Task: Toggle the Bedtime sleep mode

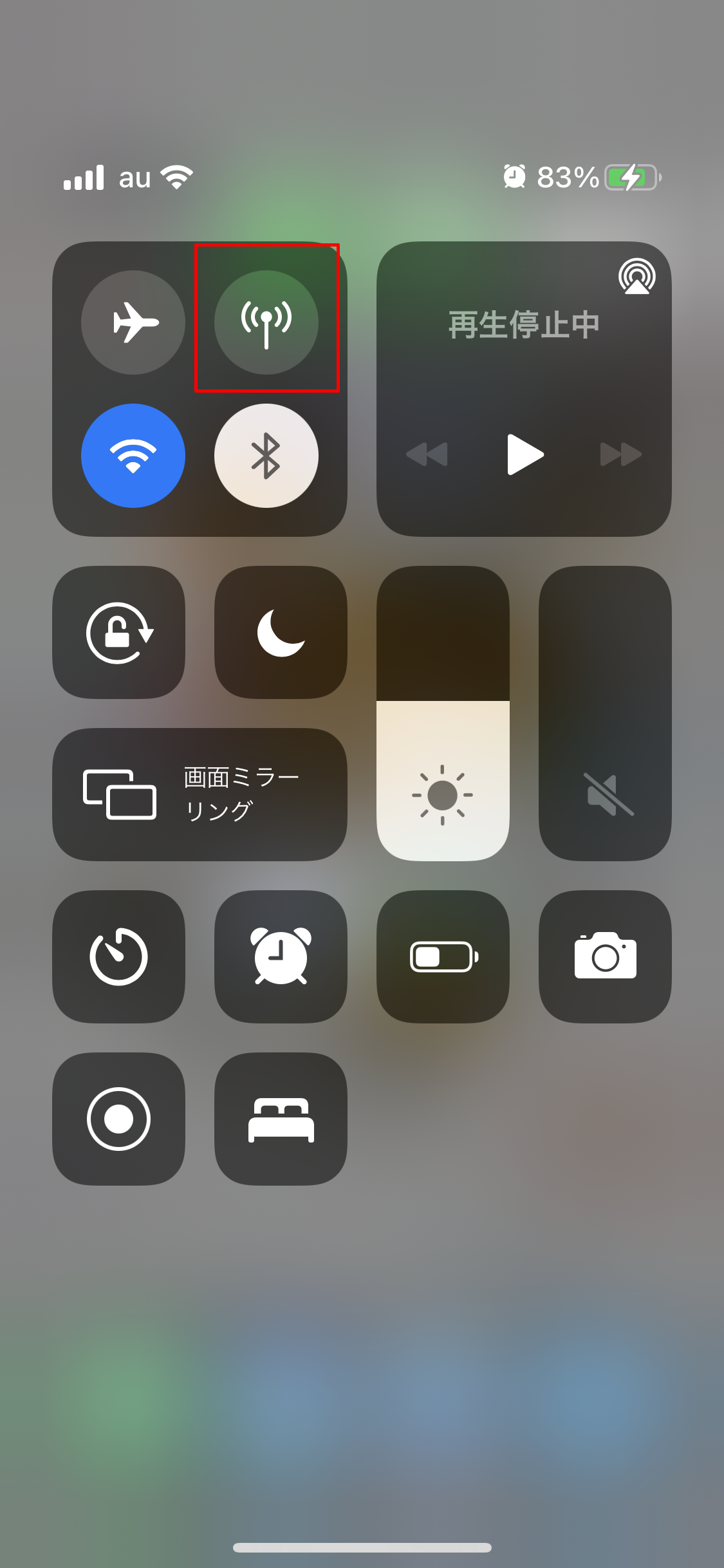Action: point(281,1119)
